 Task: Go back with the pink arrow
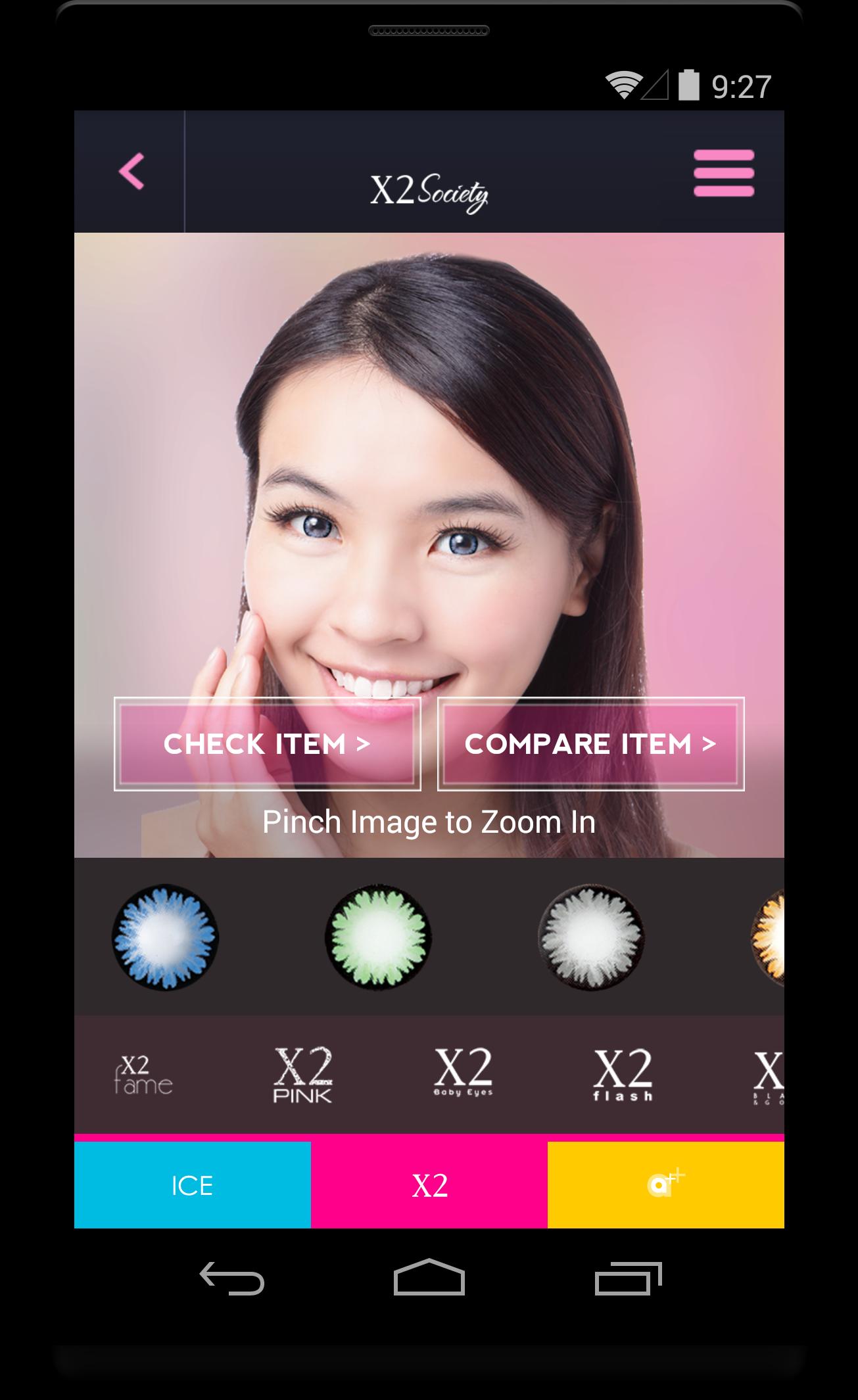131,172
